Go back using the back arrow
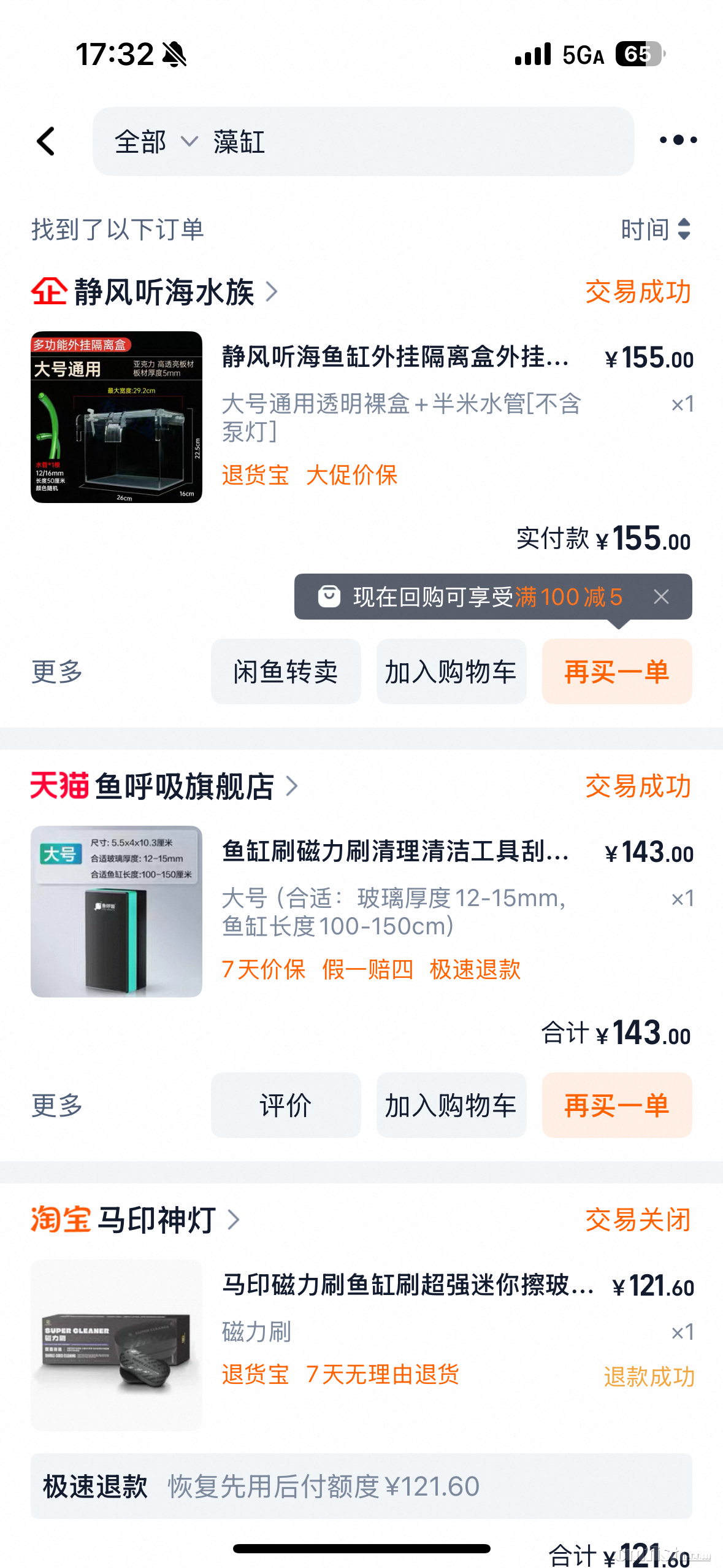Screen dimensions: 723x1568 coord(46,141)
